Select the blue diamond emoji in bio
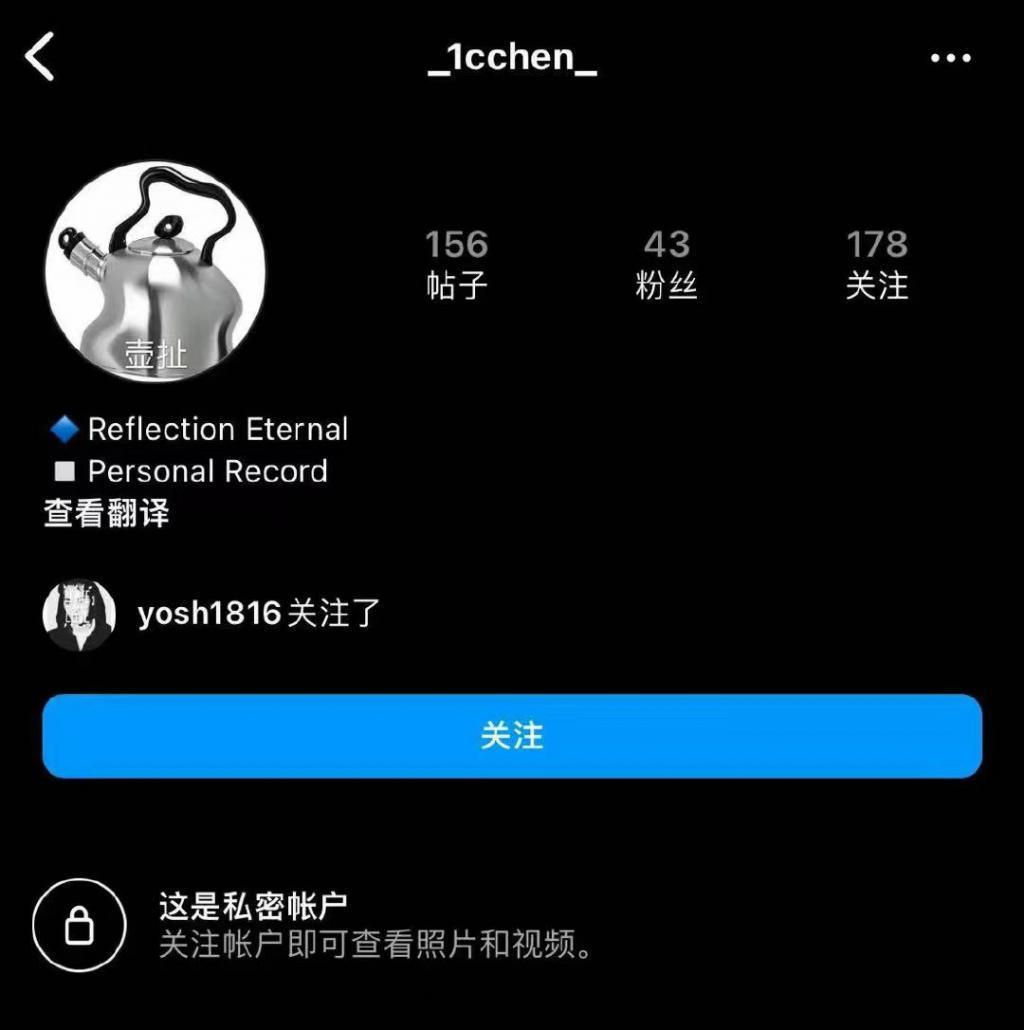1024x1030 pixels. (65, 429)
